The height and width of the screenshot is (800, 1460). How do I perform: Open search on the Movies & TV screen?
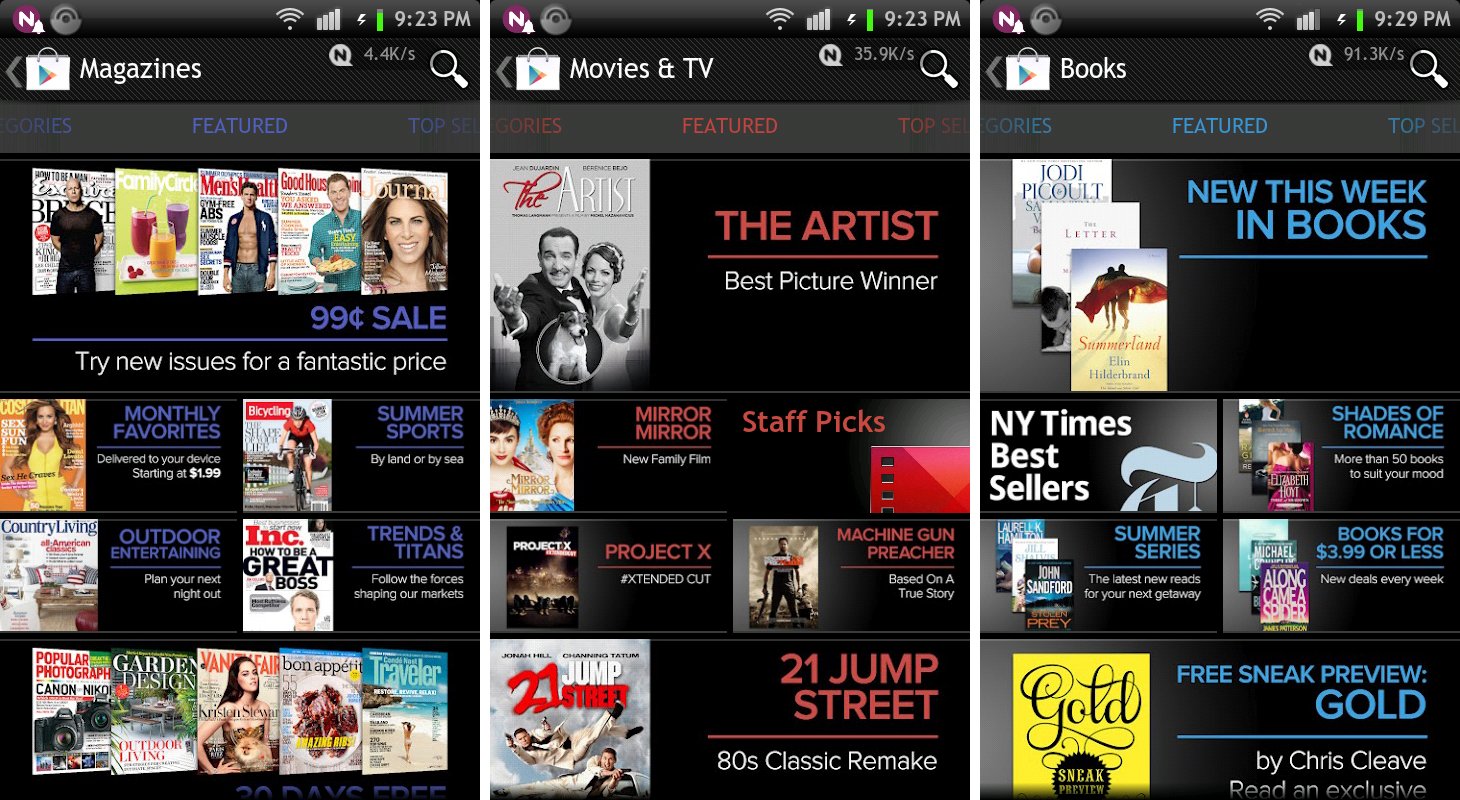(939, 69)
